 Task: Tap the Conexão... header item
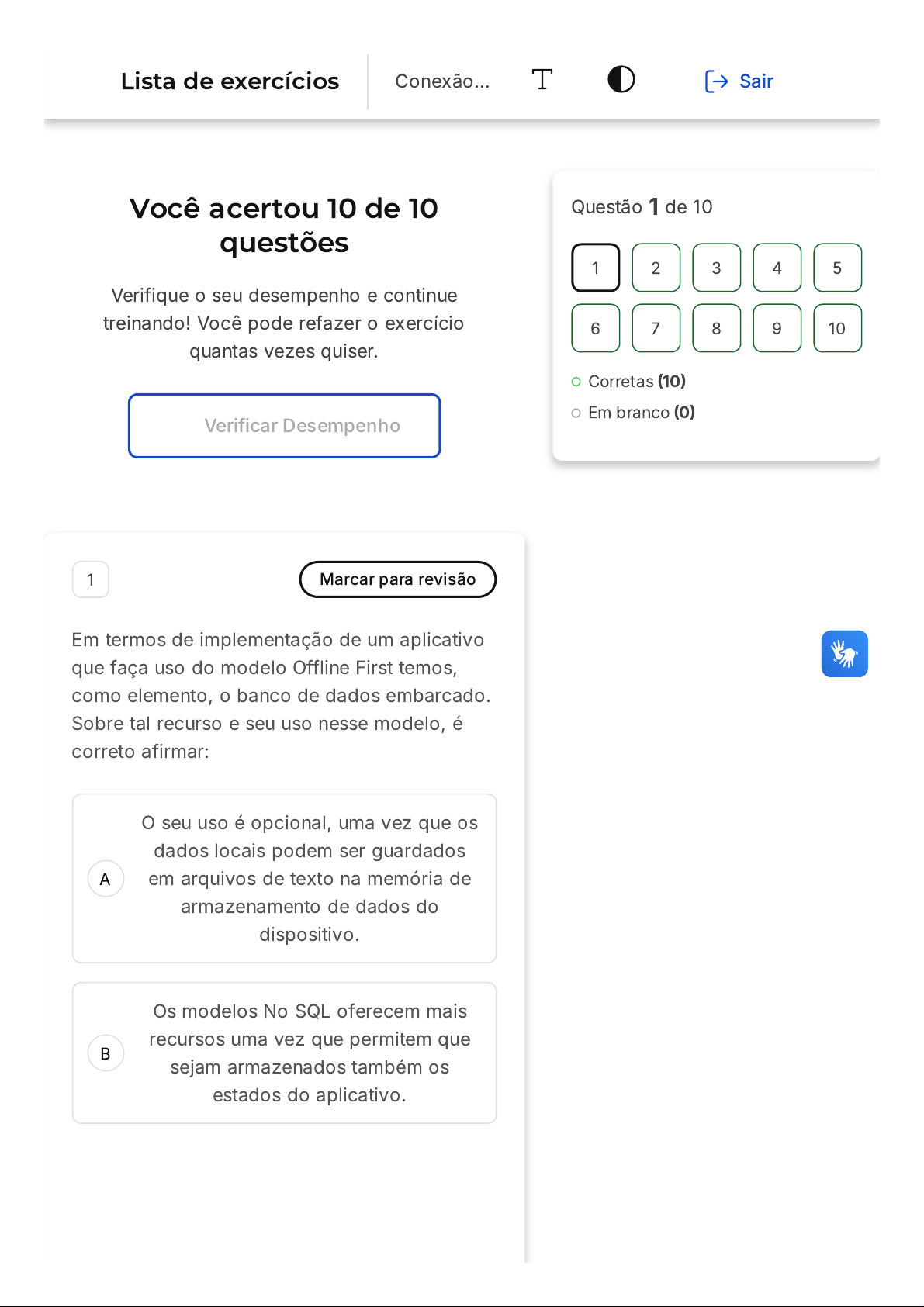(x=442, y=81)
